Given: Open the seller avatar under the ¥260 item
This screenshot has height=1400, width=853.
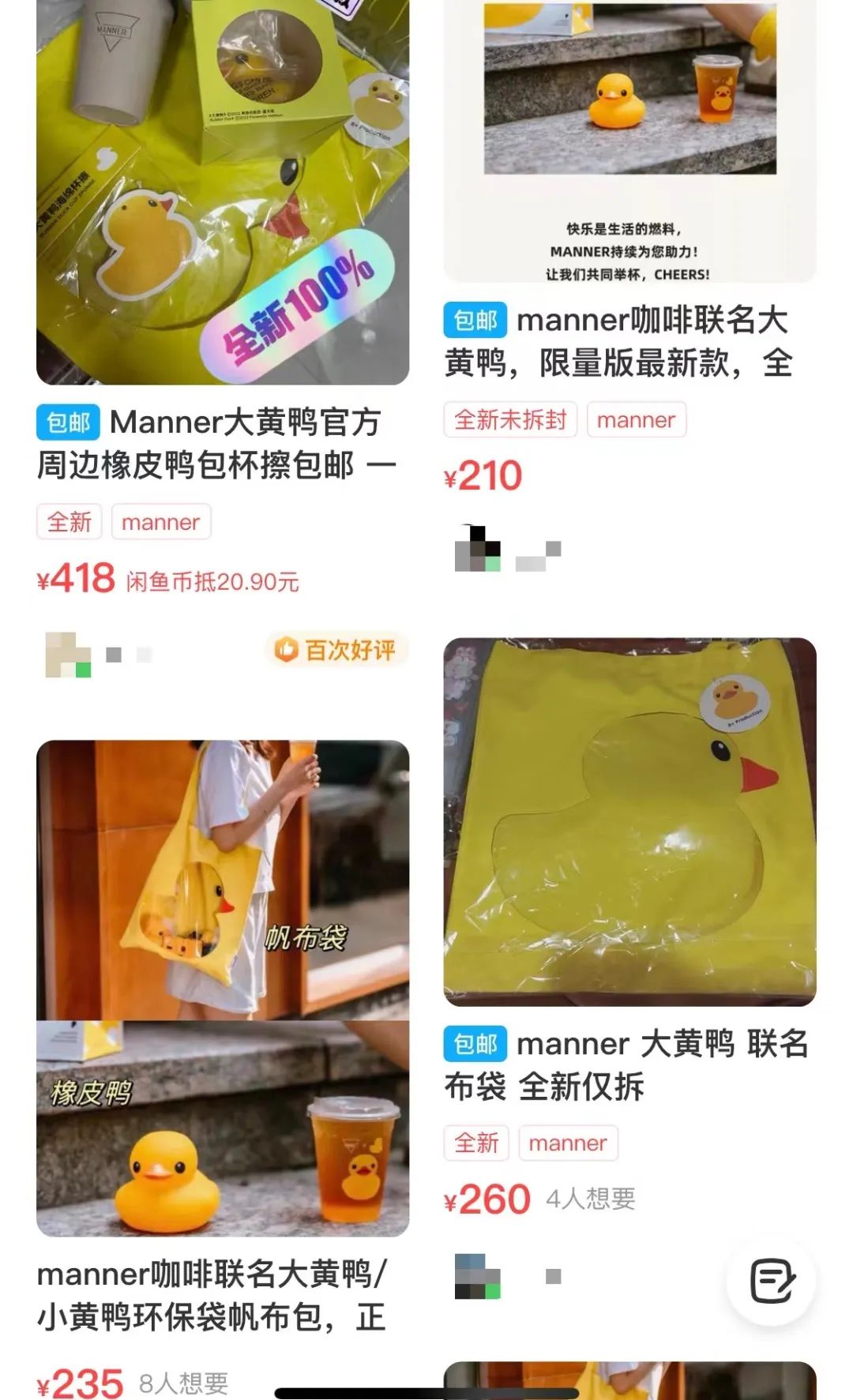Looking at the screenshot, I should point(478,1276).
